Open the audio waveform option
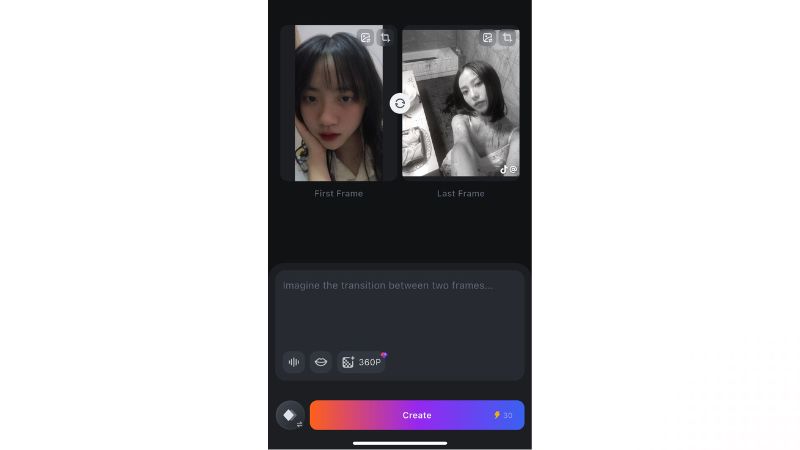The image size is (800, 450). (294, 362)
